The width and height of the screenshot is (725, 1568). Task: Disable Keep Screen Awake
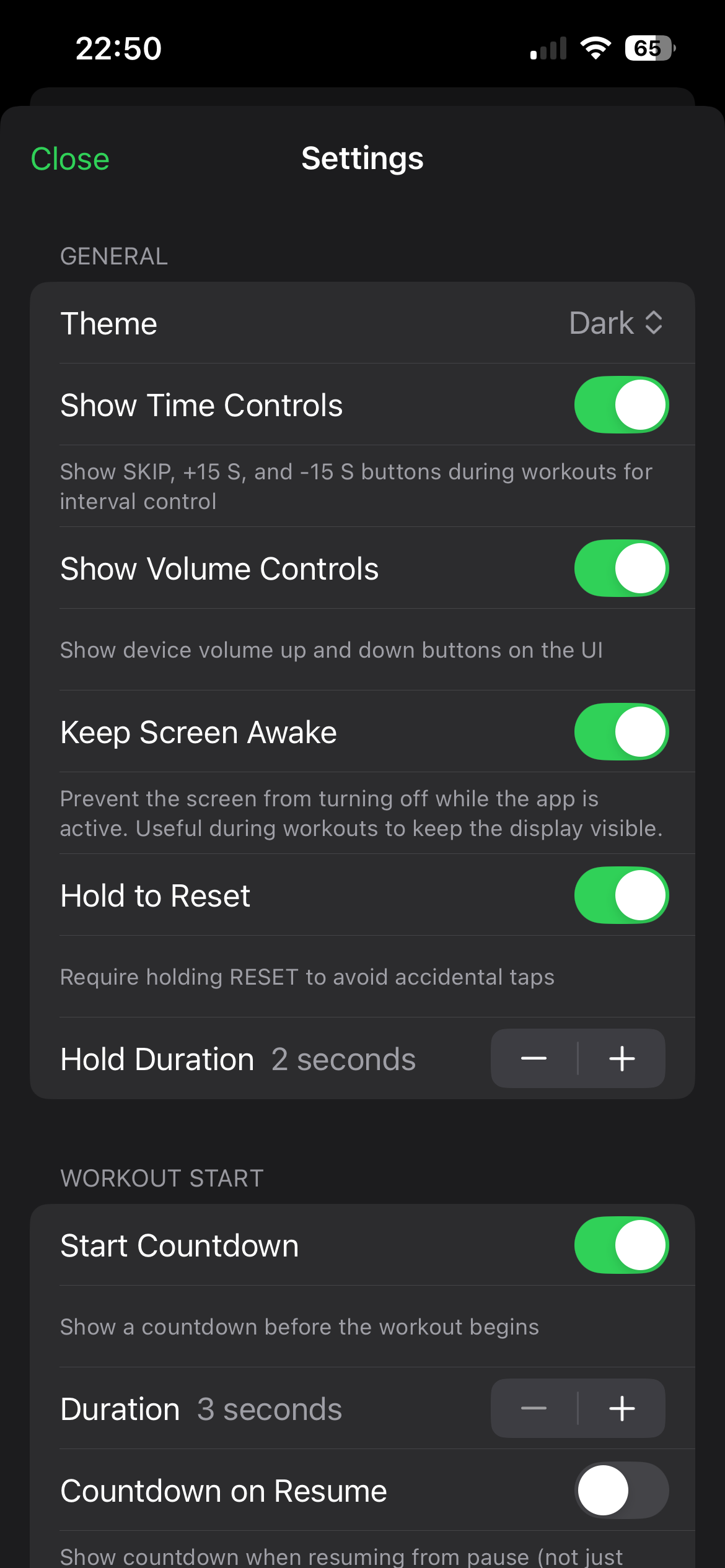[x=620, y=731]
